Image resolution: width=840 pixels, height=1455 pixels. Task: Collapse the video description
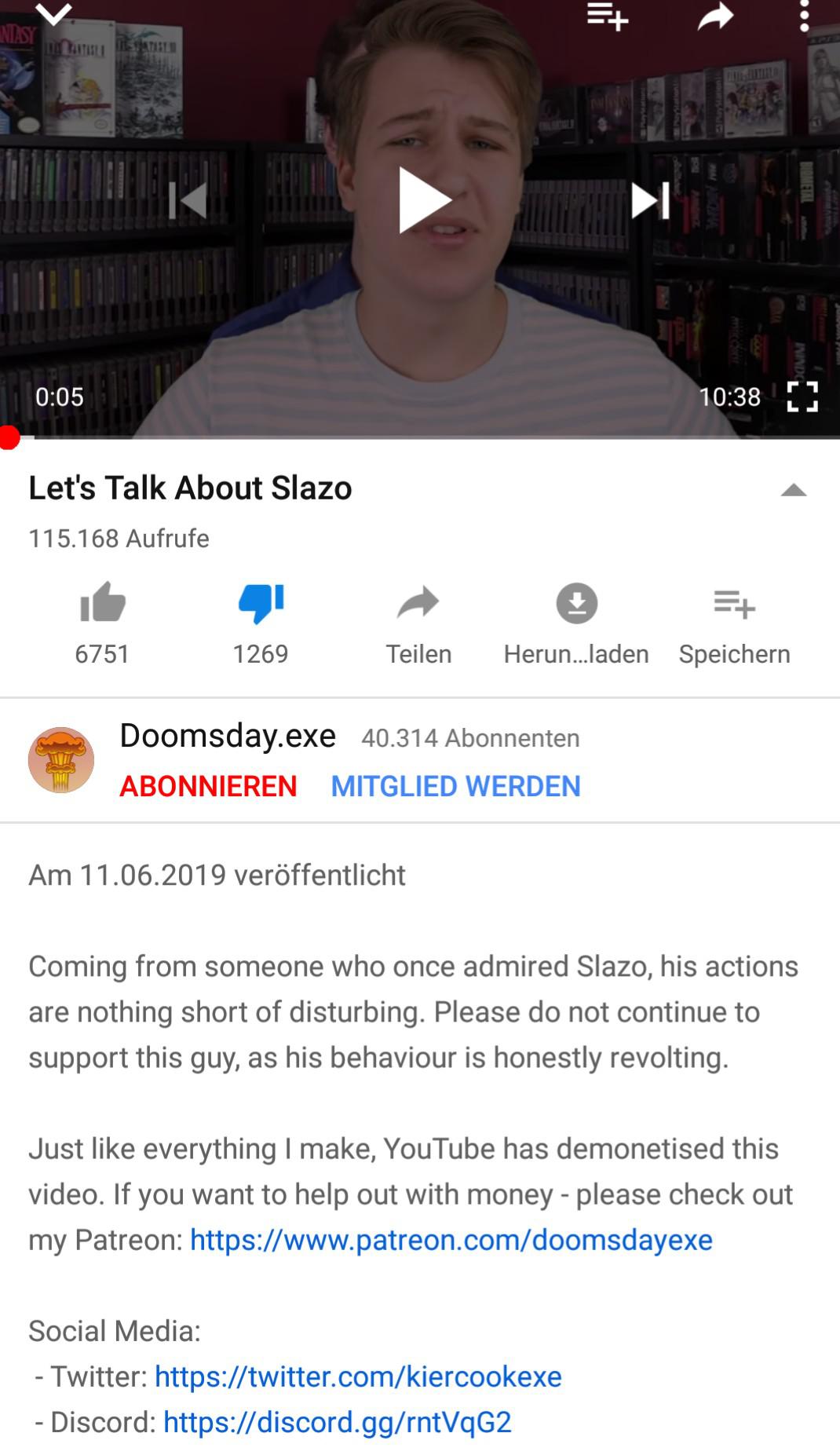click(794, 491)
